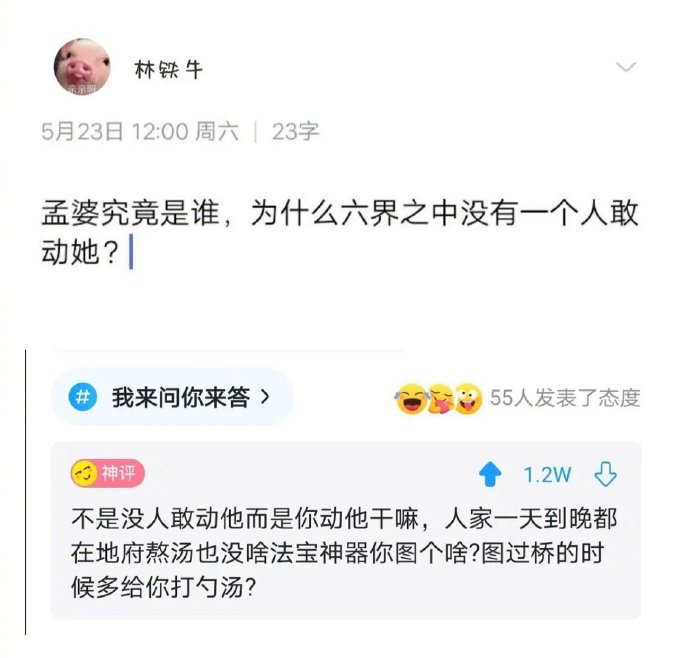This screenshot has height=658, width=690.
Task: Upvote the 神评 comment
Action: 489,474
